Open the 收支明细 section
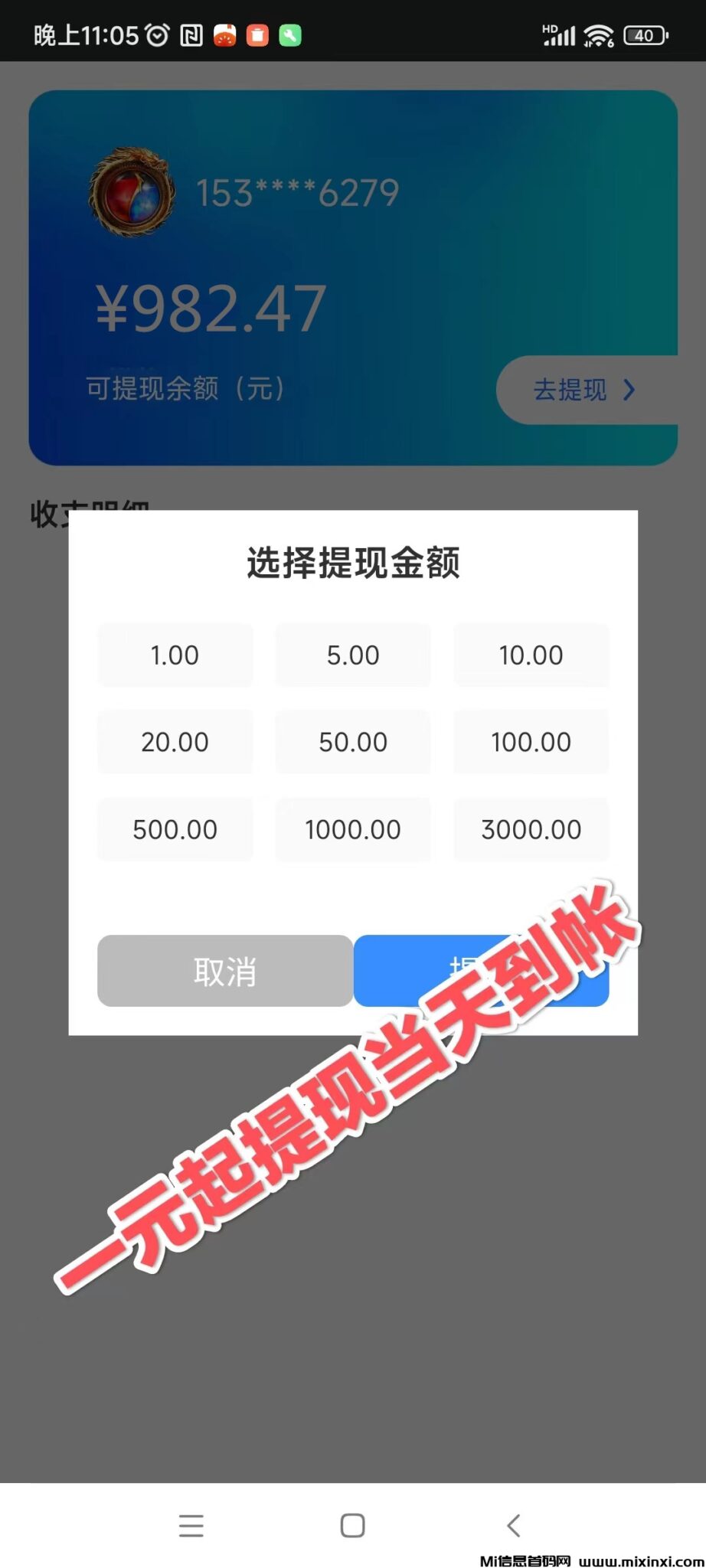 (90, 507)
